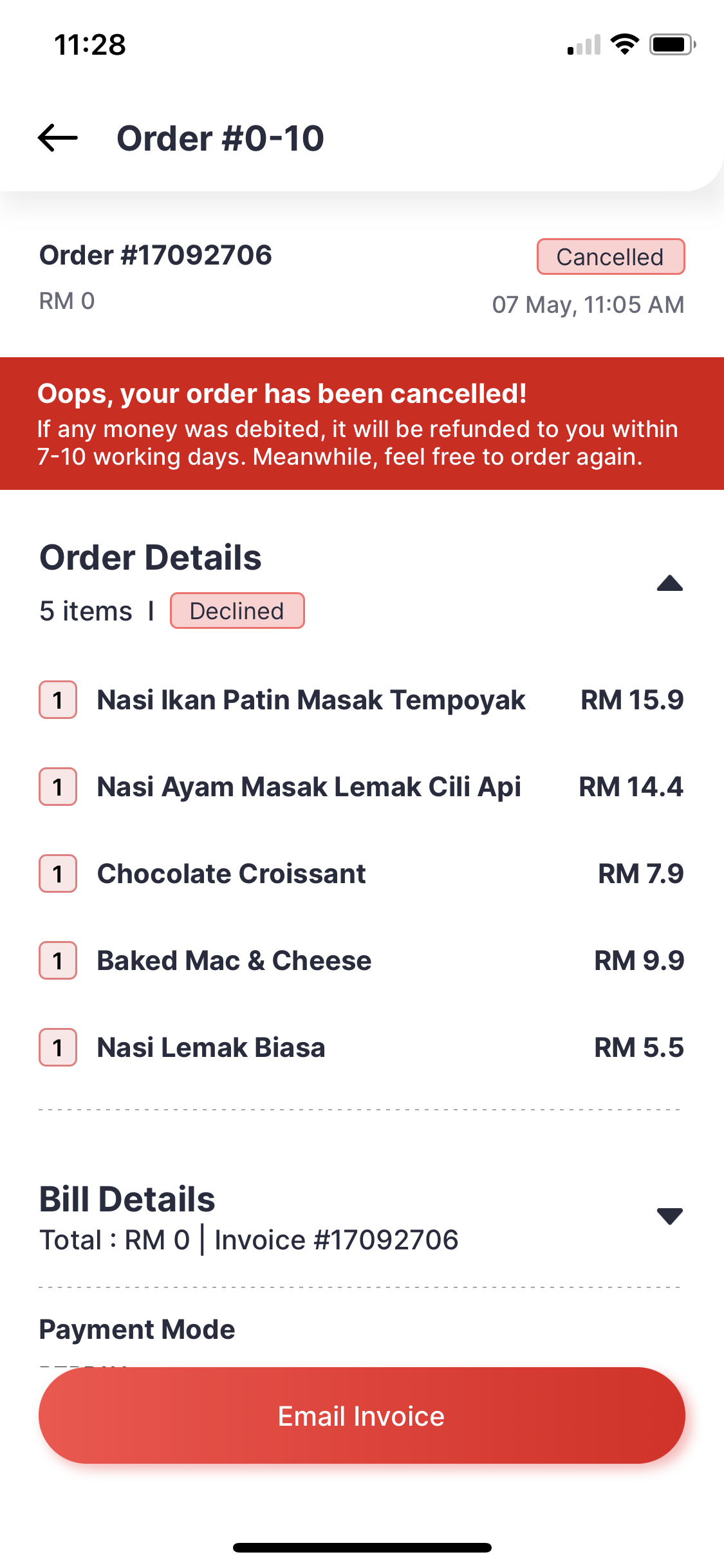This screenshot has height=1568, width=724.
Task: Tap the Email Invoice button
Action: (362, 1415)
